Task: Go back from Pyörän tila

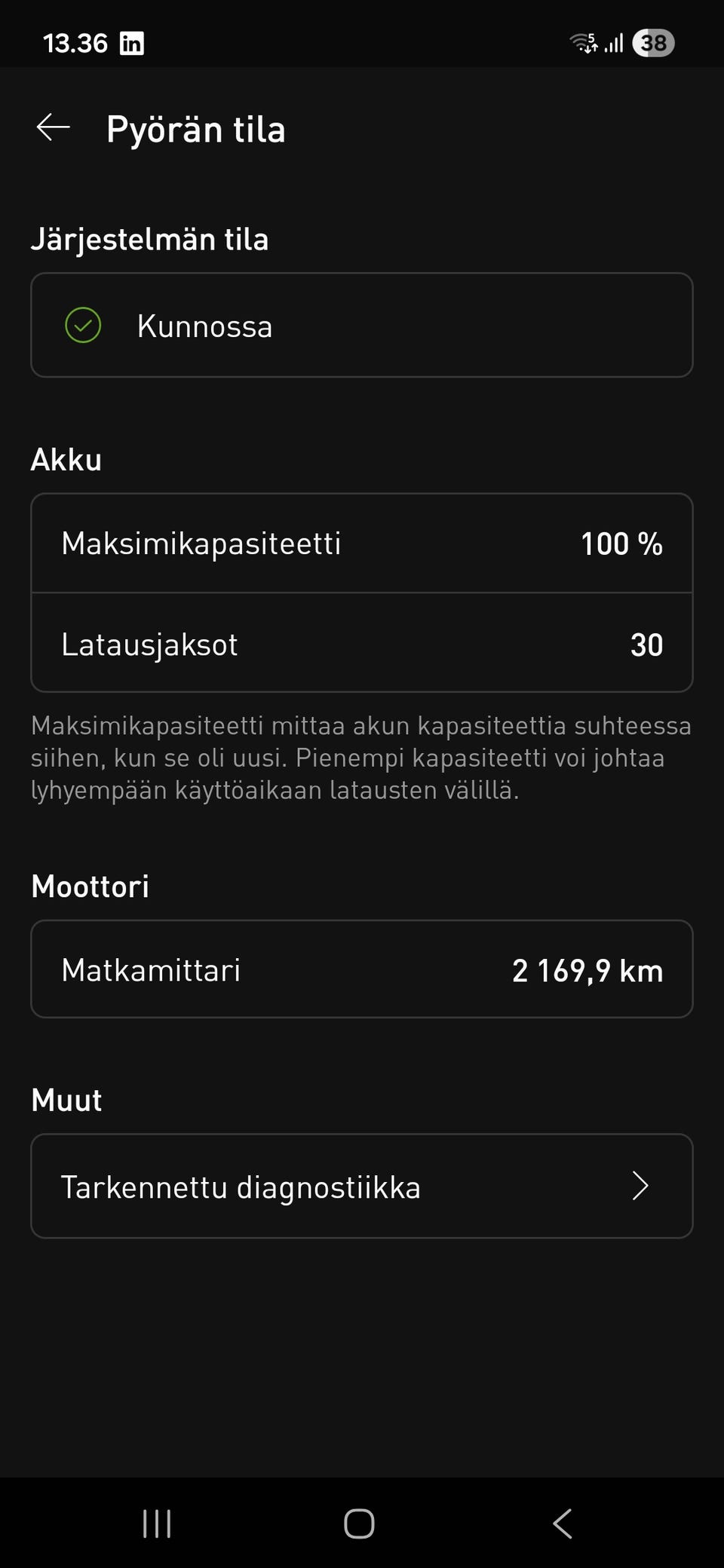Action: (x=54, y=128)
